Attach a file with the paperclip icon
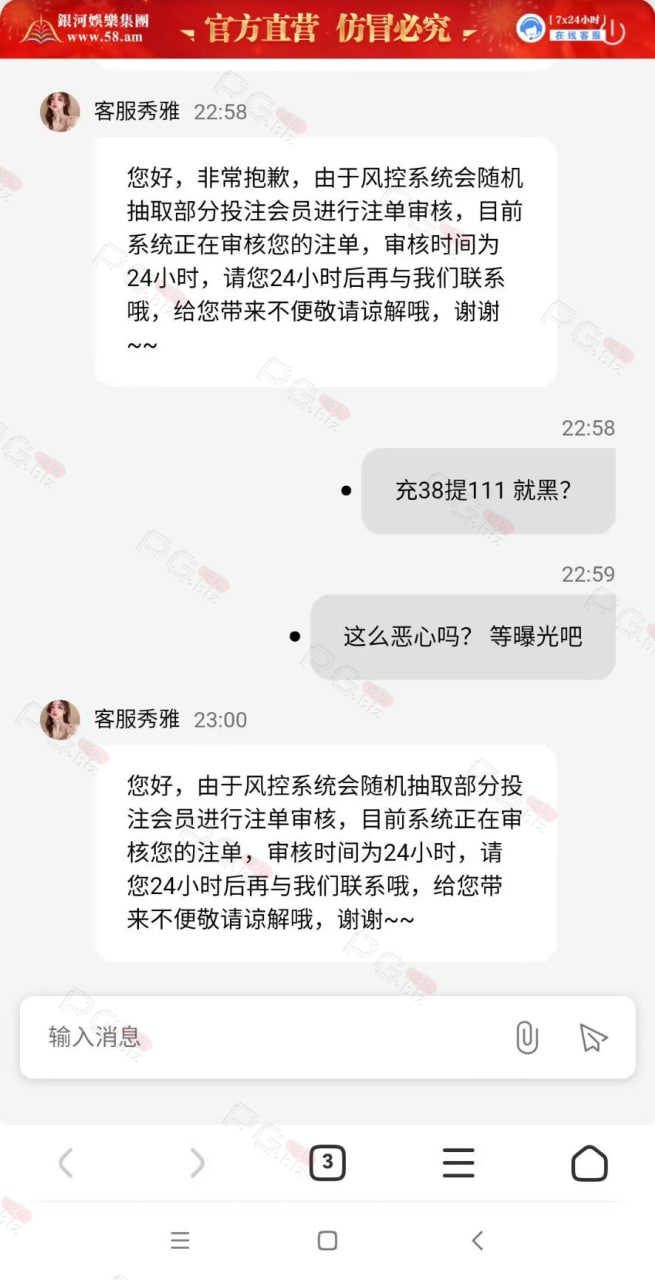This screenshot has height=1280, width=655. point(527,1037)
